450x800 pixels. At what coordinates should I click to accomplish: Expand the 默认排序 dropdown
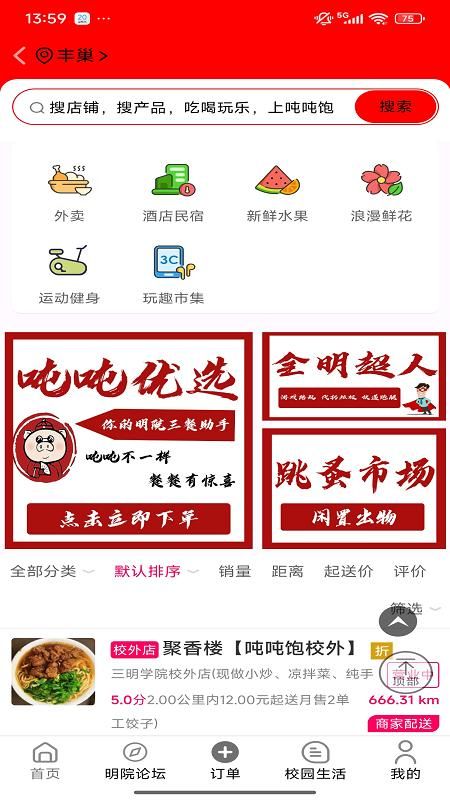pos(156,571)
